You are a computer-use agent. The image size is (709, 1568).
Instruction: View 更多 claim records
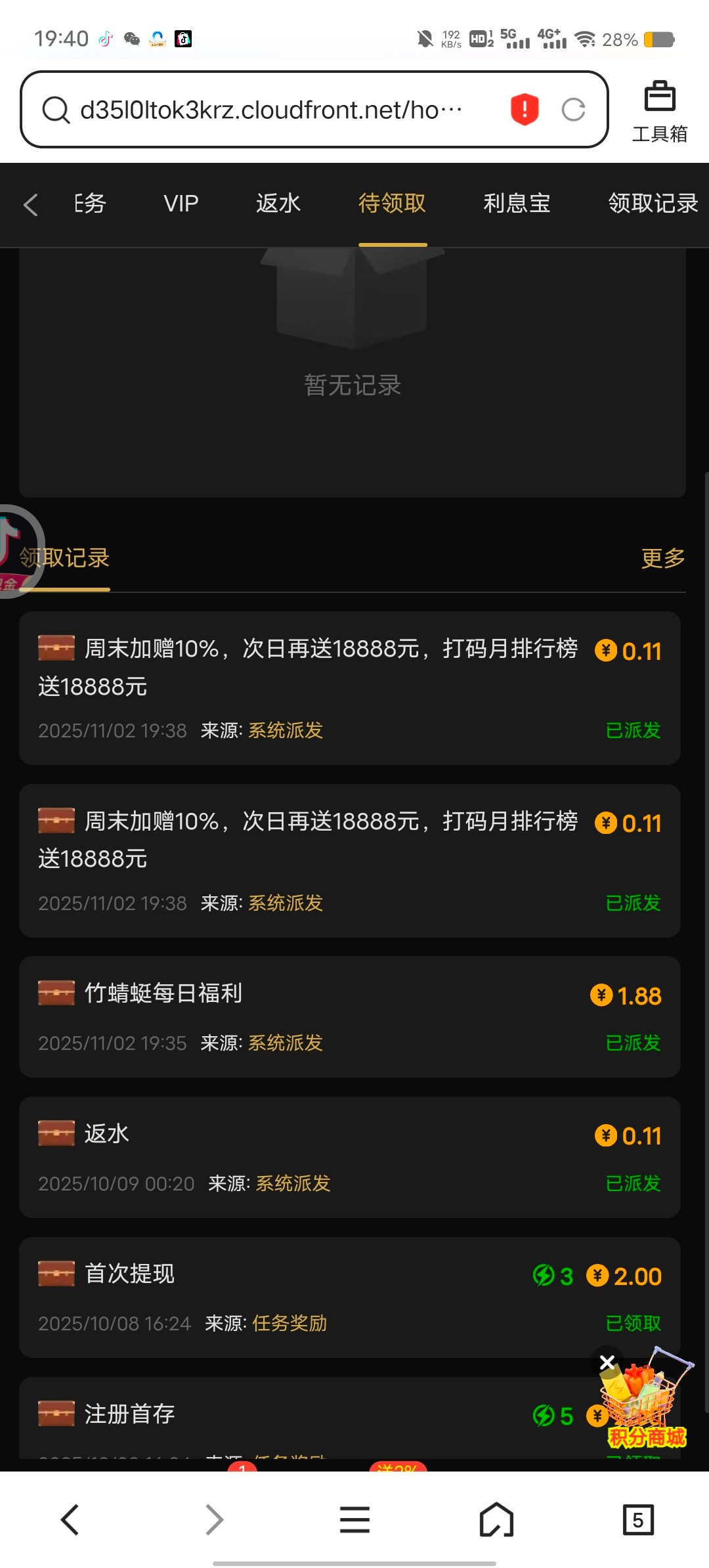(662, 559)
